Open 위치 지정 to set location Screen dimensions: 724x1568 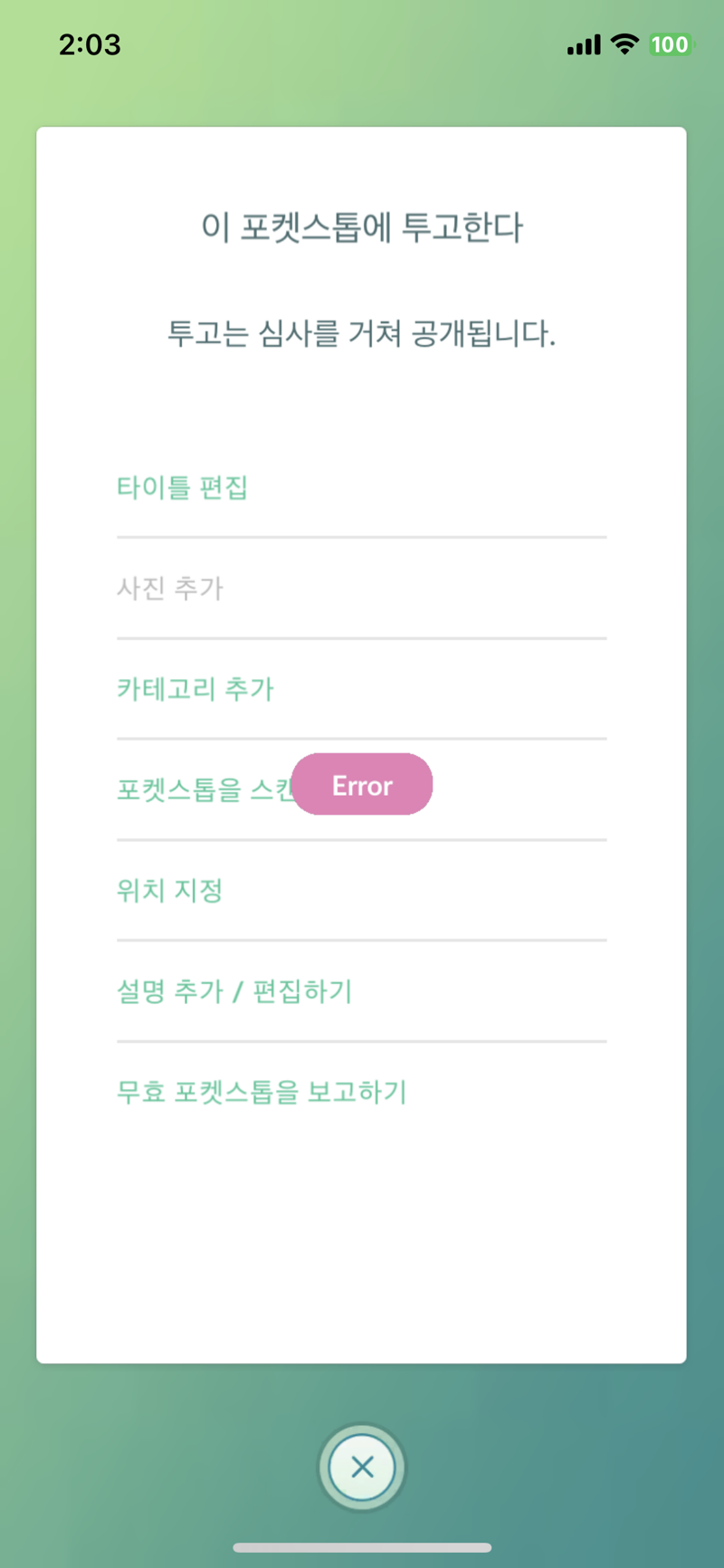(361, 890)
